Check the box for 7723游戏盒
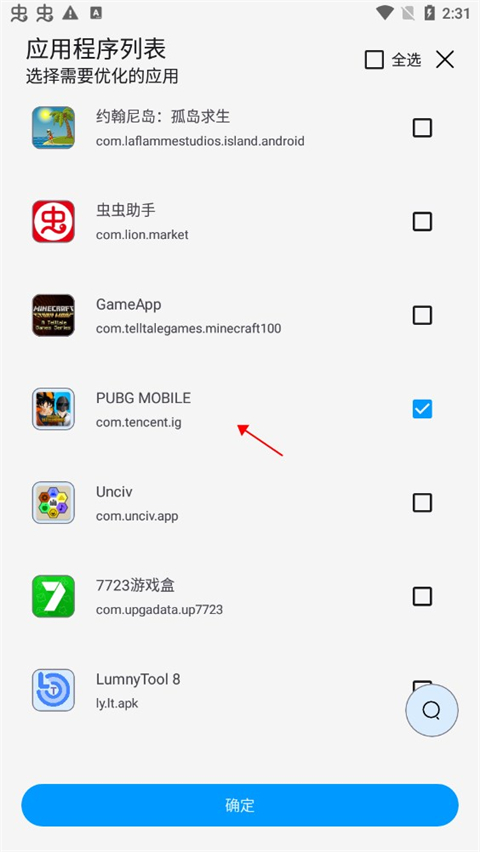This screenshot has width=480, height=852. pos(422,596)
